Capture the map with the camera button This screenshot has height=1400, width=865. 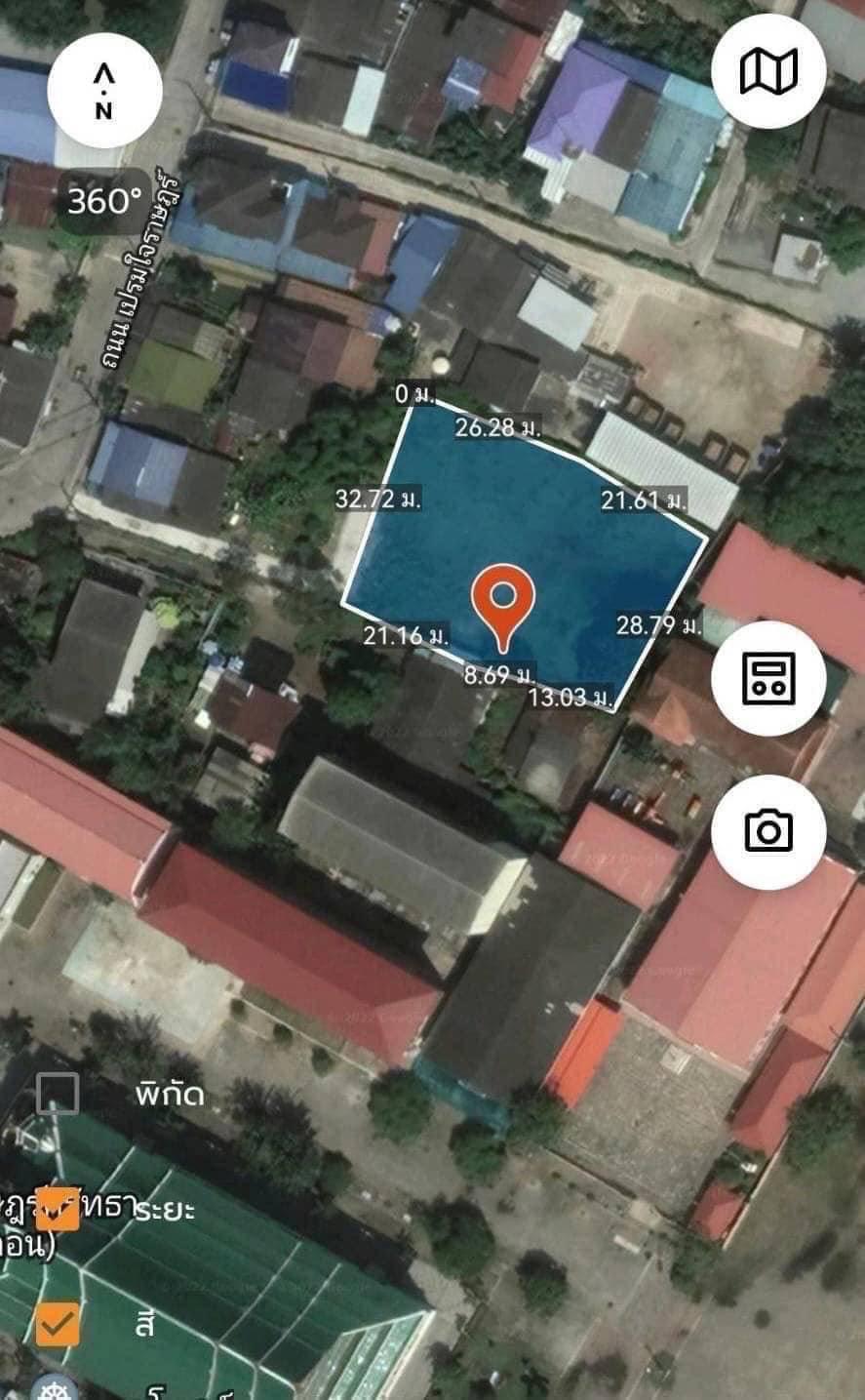768,831
